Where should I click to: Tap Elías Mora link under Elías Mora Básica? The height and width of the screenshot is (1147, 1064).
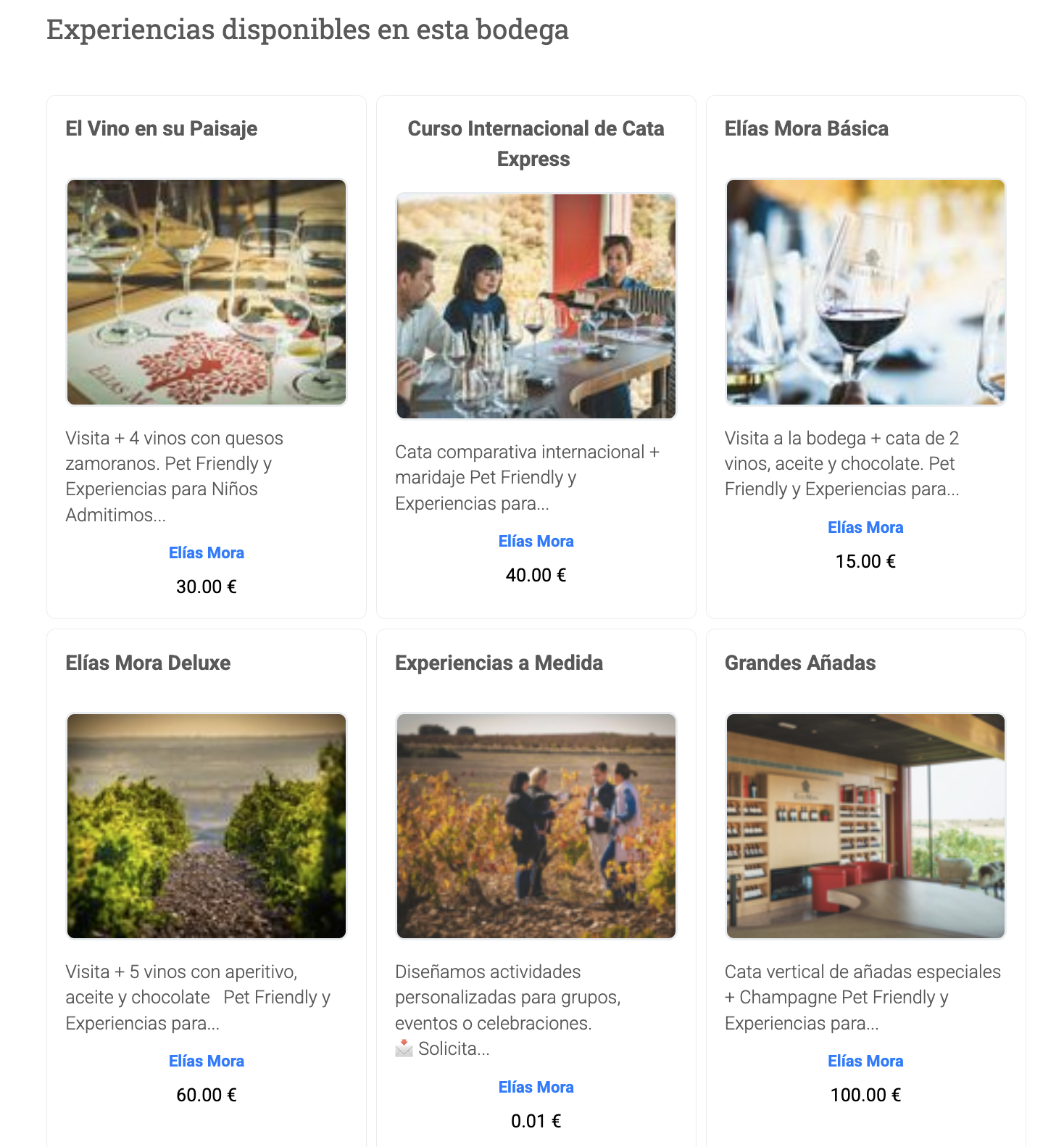(865, 527)
